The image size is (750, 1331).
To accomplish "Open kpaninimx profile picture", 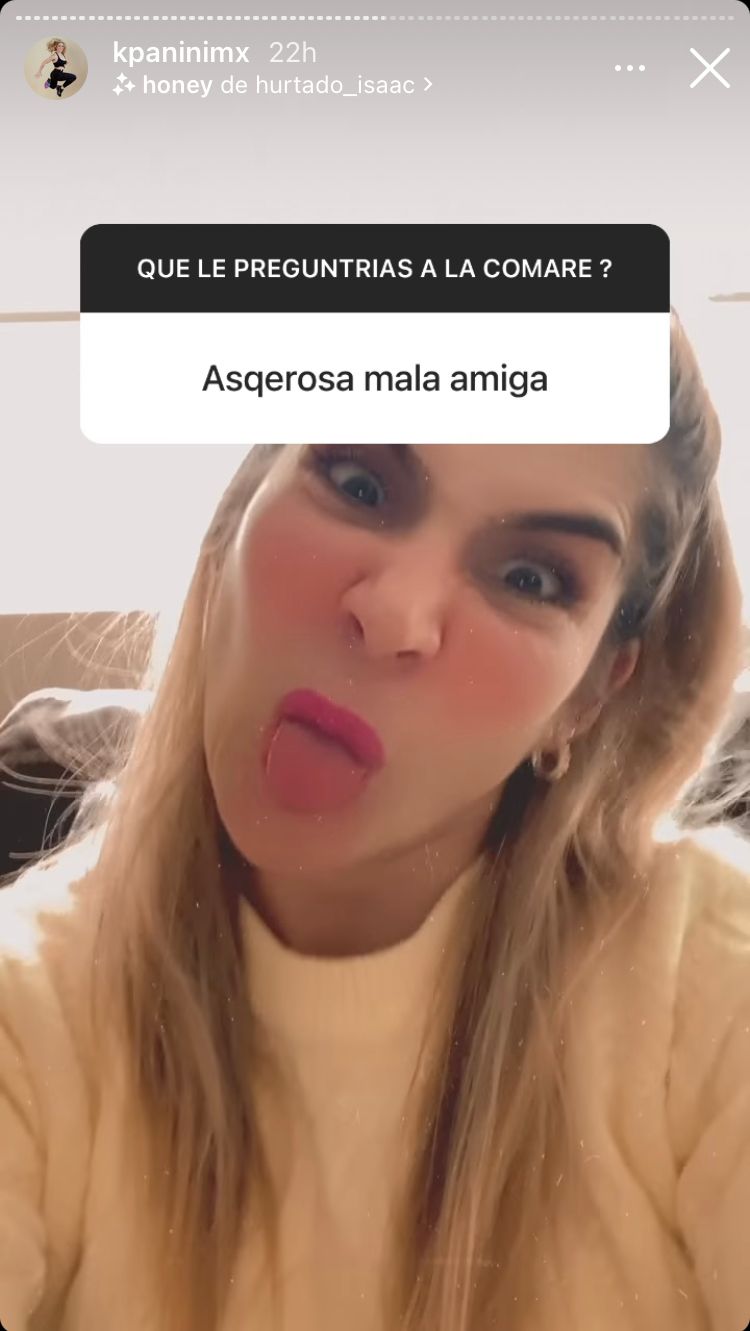I will [56, 68].
